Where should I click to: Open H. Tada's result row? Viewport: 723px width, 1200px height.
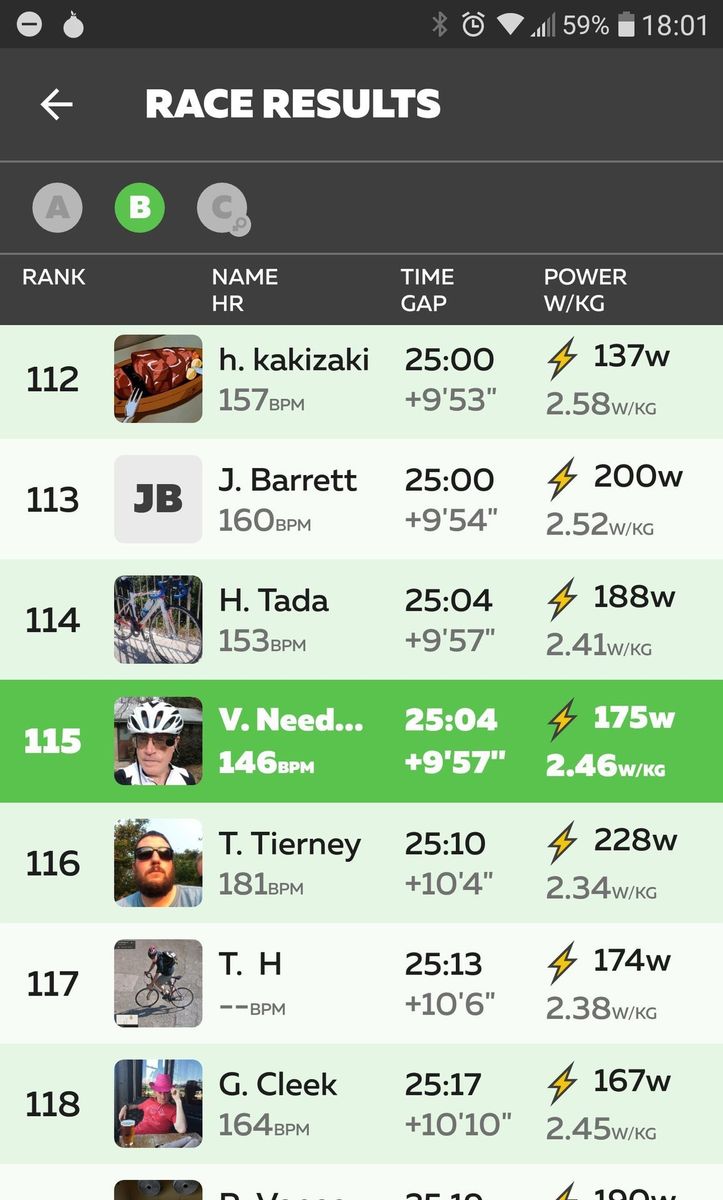361,620
